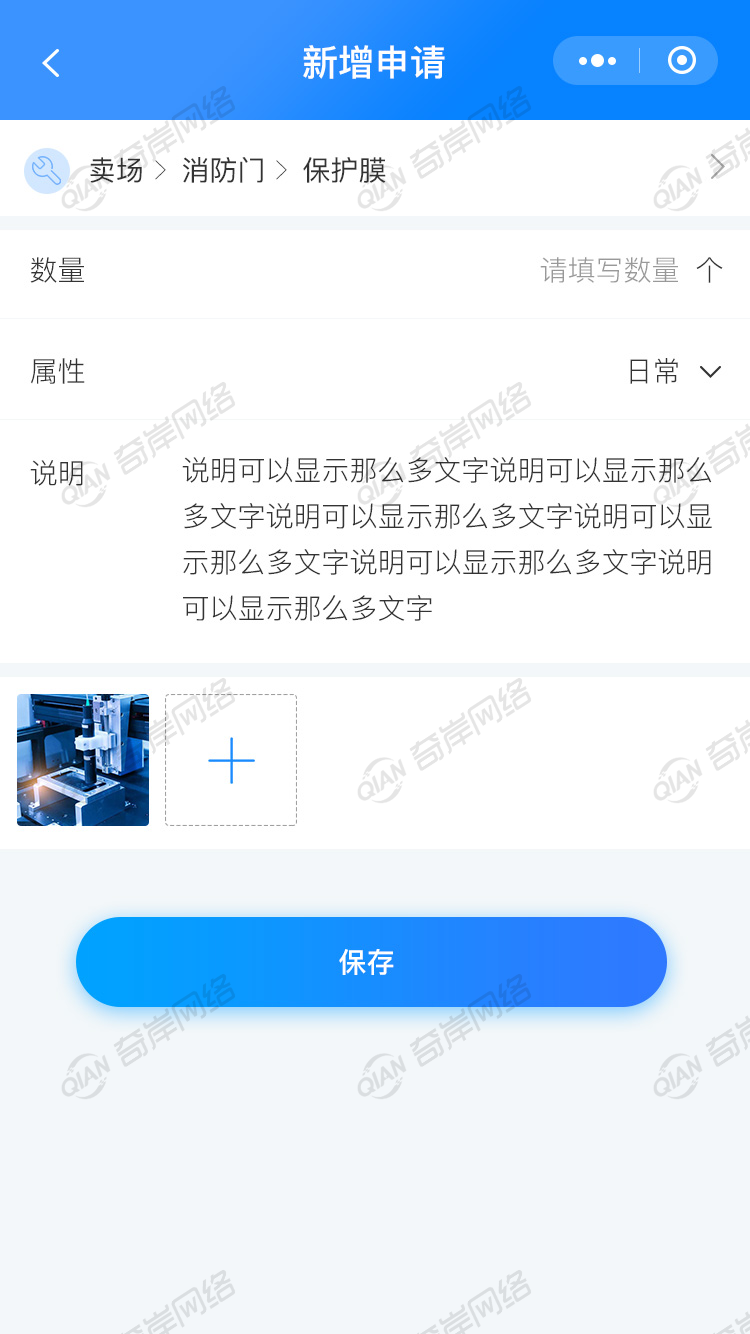Edit the 说明 description text area

pyautogui.click(x=447, y=538)
